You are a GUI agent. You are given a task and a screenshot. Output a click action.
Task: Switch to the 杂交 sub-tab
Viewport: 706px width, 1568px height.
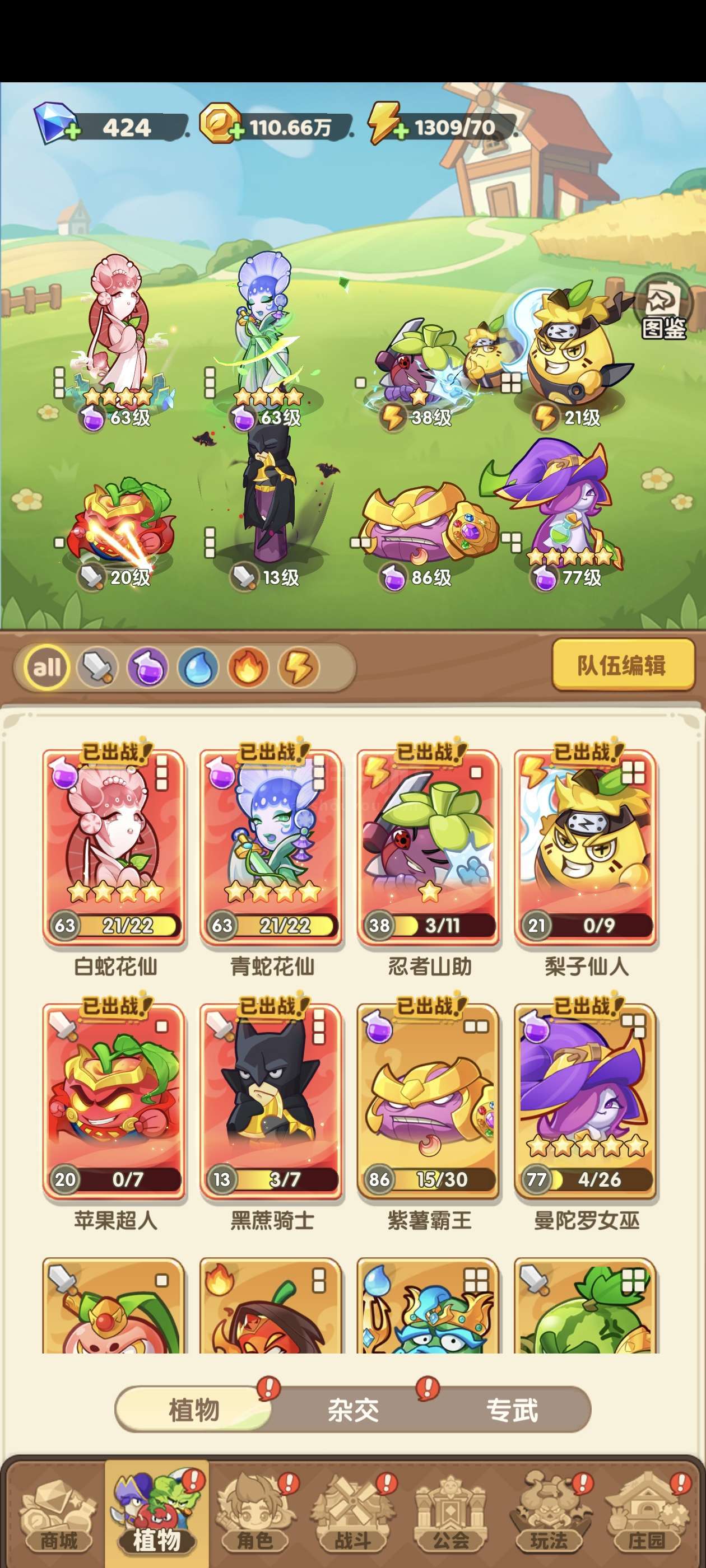click(354, 1410)
